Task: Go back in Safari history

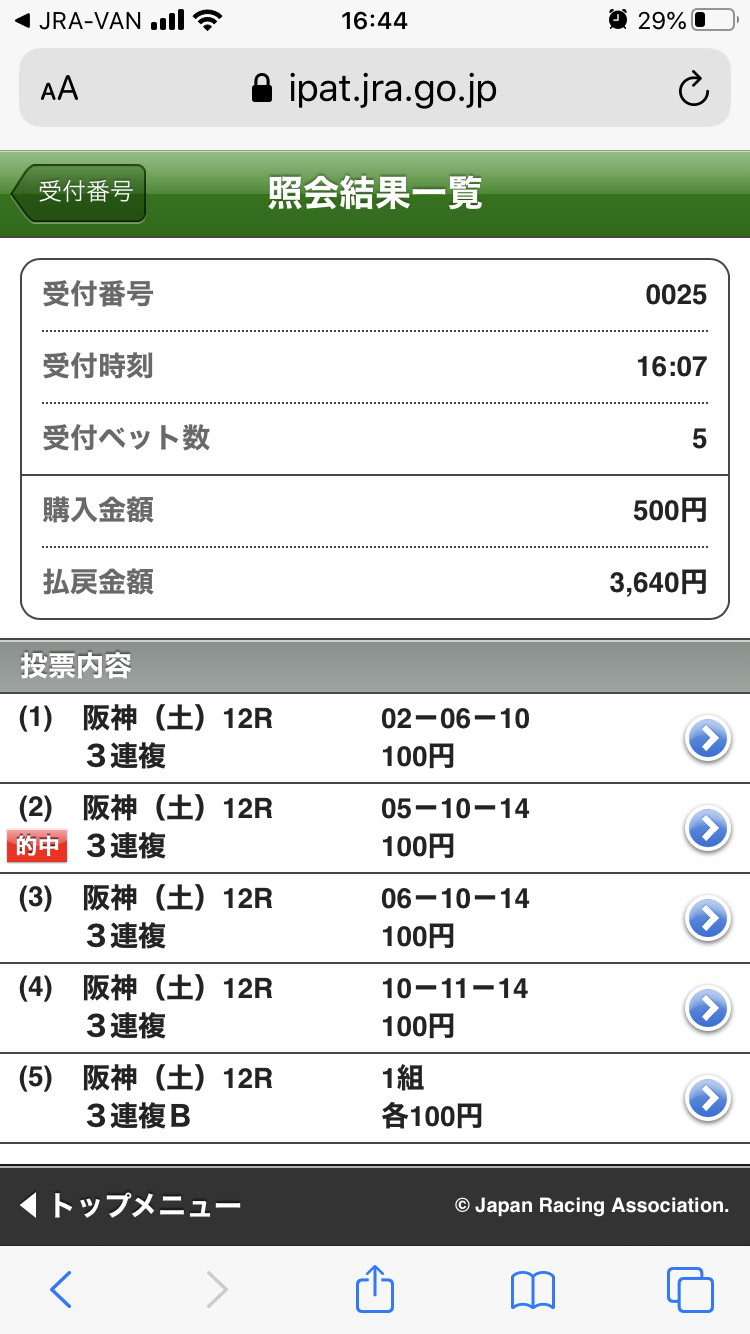Action: 61,1290
